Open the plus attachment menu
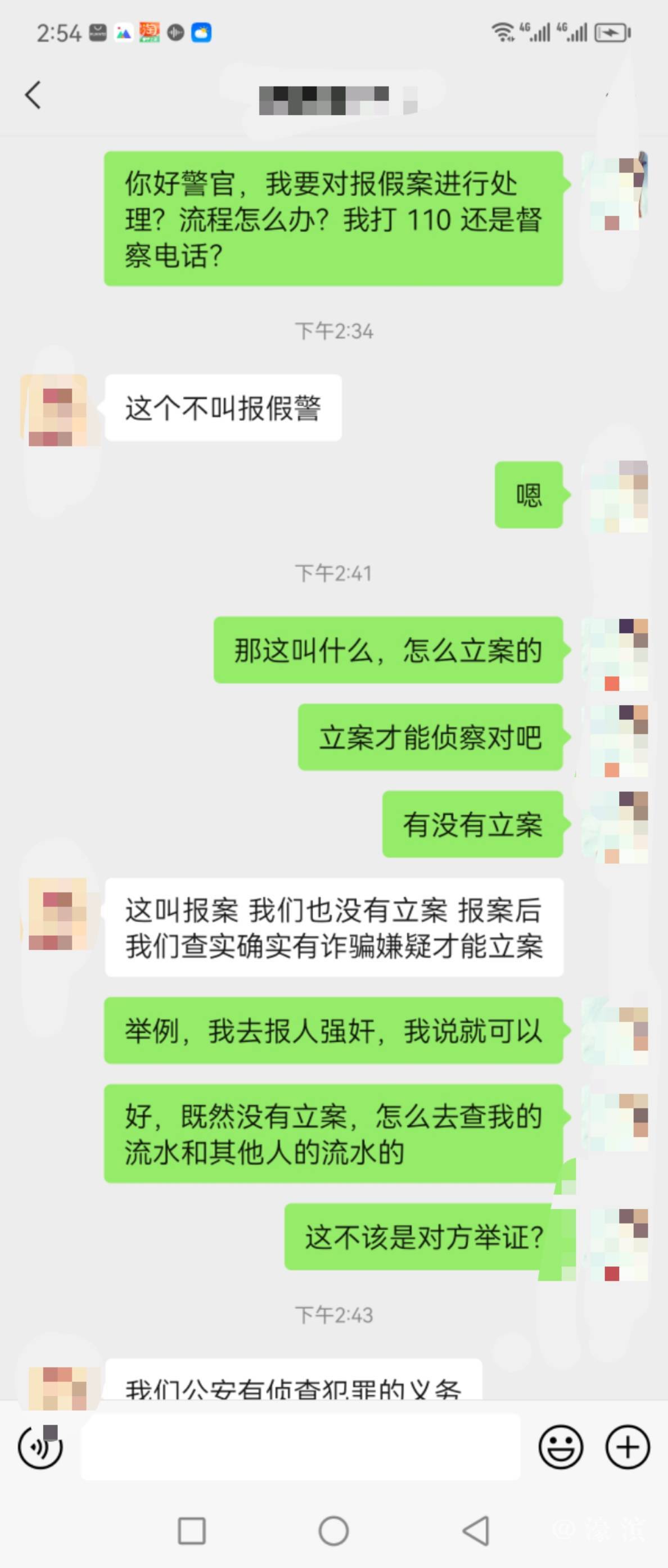The height and width of the screenshot is (1568, 668). pyautogui.click(x=627, y=1447)
